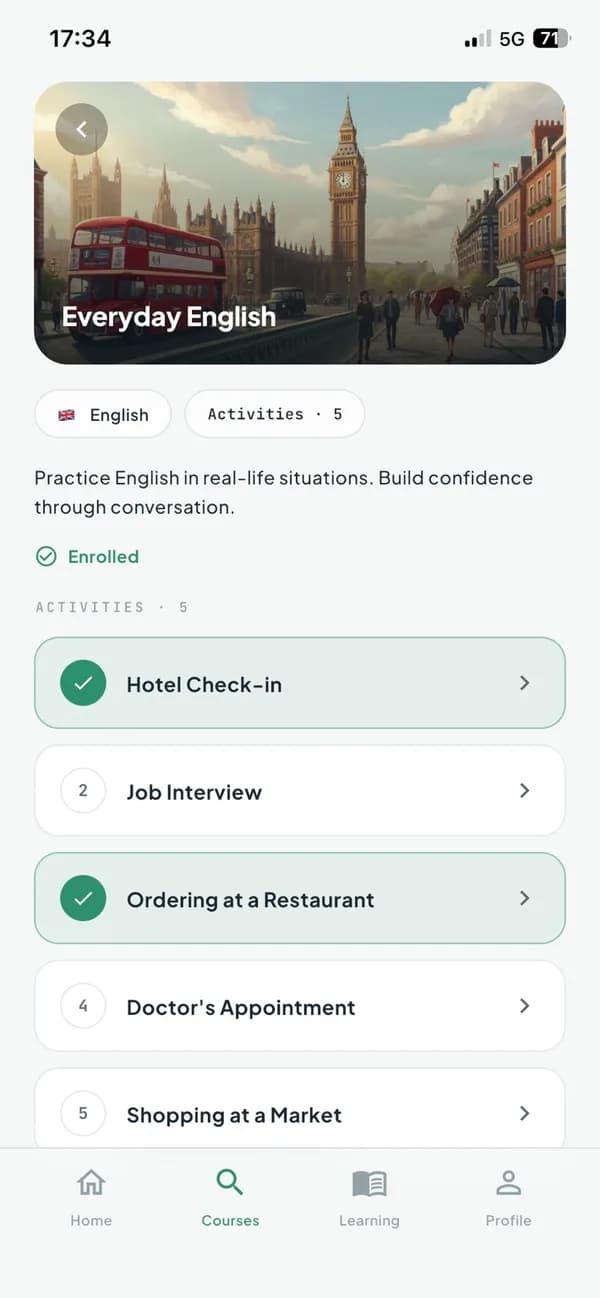Tap the English language chip
The height and width of the screenshot is (1298, 600).
pos(103,414)
